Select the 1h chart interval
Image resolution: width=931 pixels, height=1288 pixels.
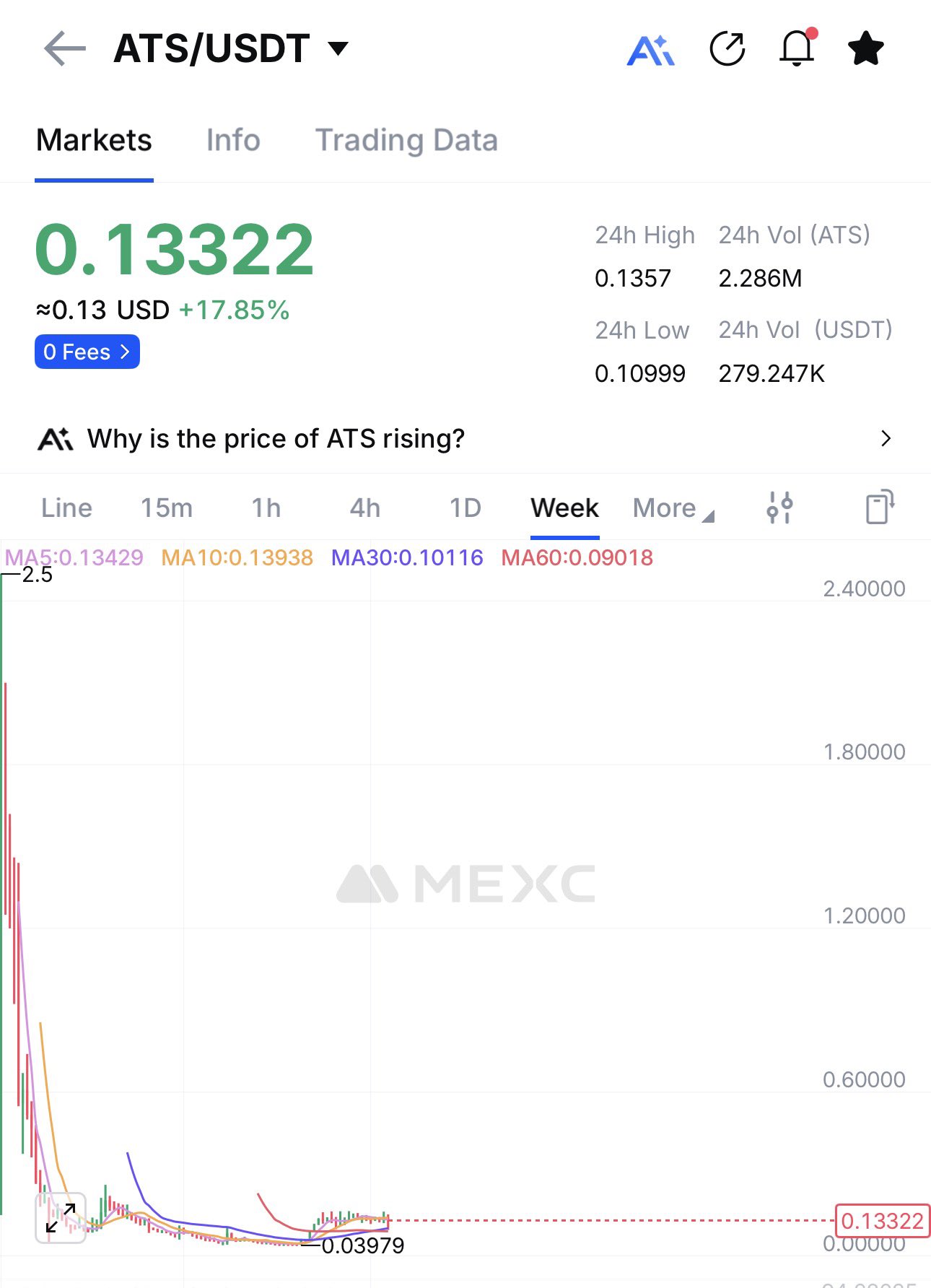coord(266,508)
